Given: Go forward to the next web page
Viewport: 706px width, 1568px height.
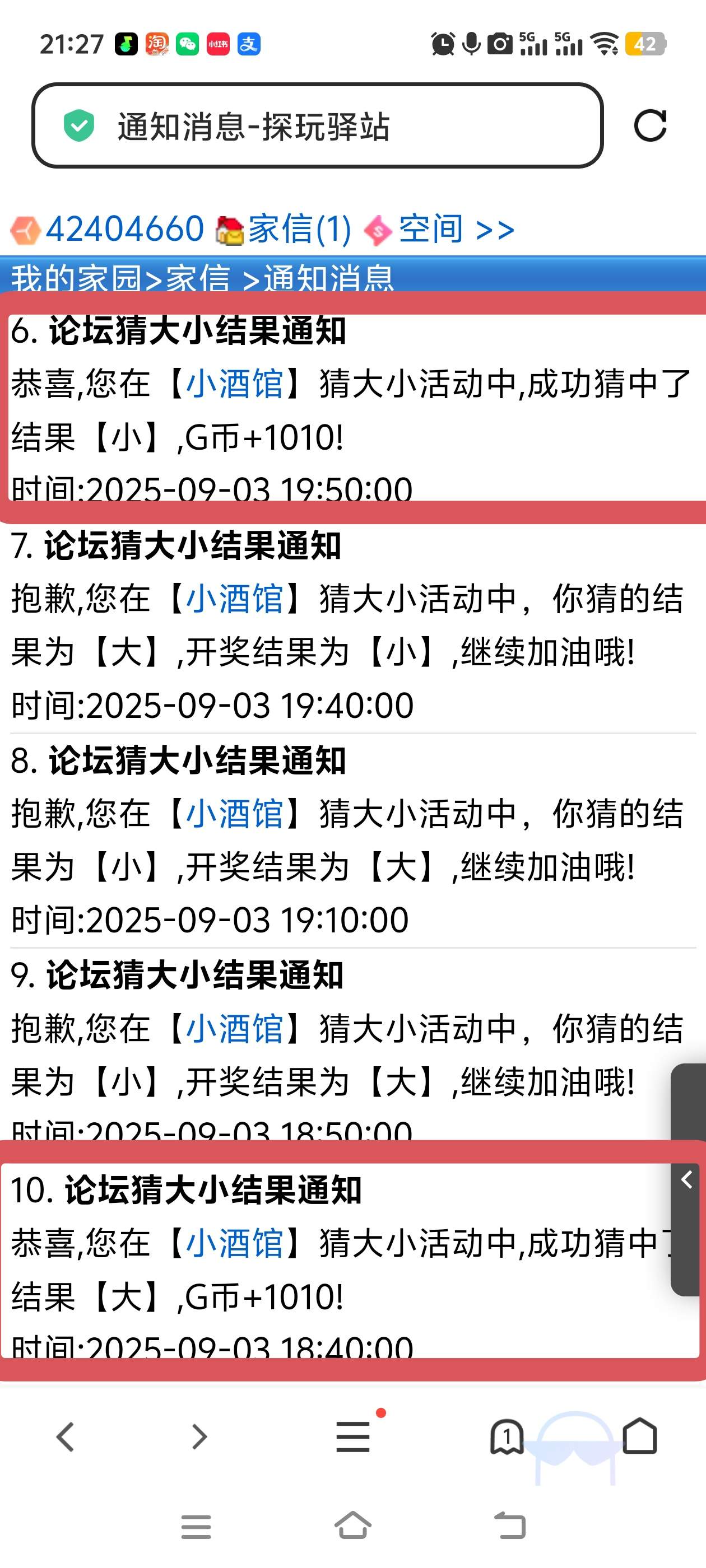Looking at the screenshot, I should (x=199, y=1436).
